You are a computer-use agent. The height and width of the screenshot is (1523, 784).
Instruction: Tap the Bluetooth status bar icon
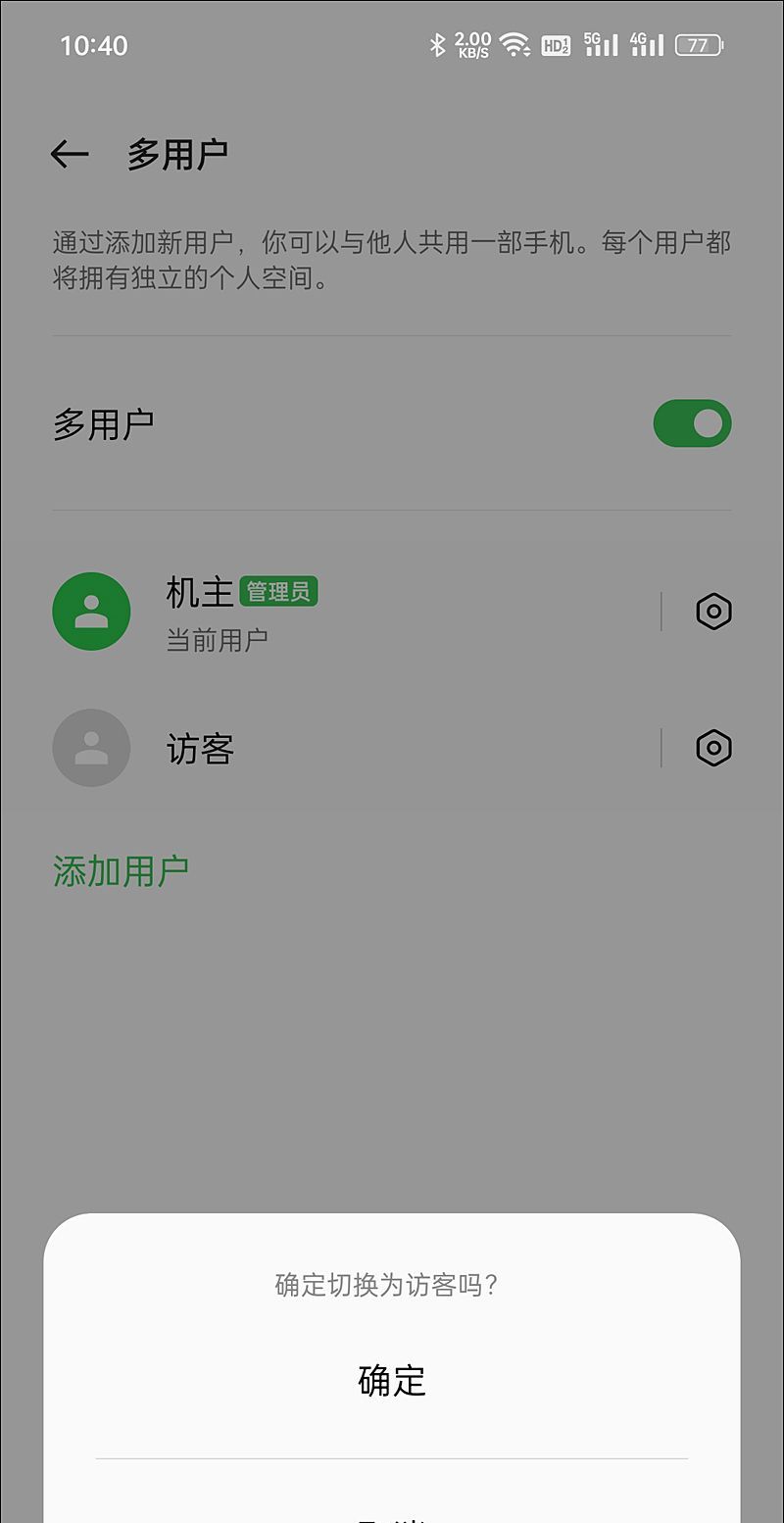pos(437,44)
